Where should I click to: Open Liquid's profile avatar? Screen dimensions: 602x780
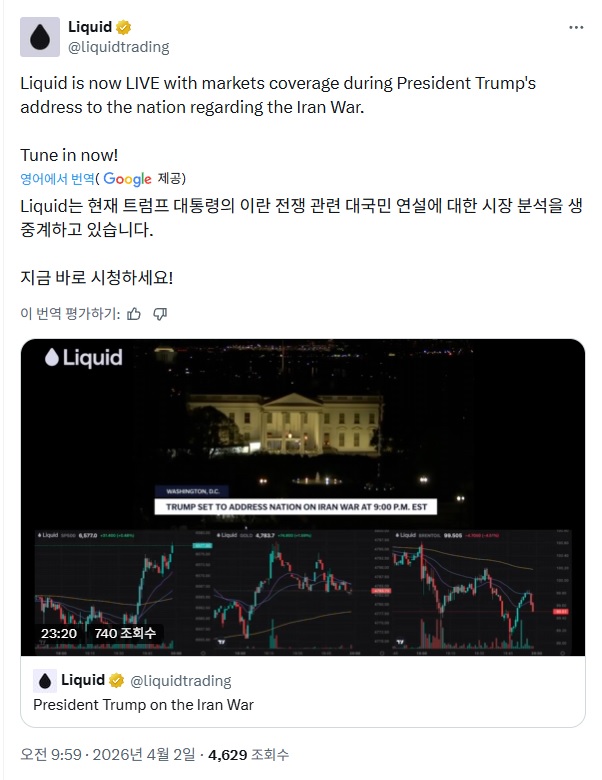38,36
